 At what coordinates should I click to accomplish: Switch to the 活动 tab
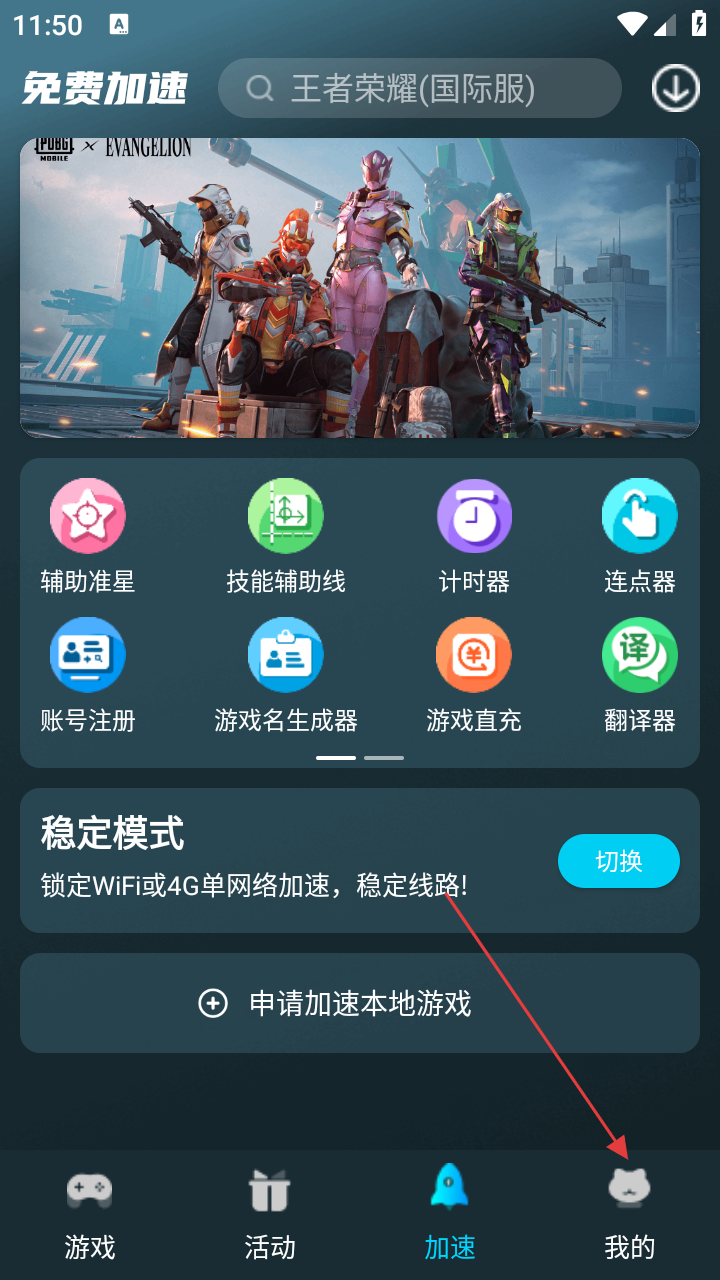tap(270, 1214)
